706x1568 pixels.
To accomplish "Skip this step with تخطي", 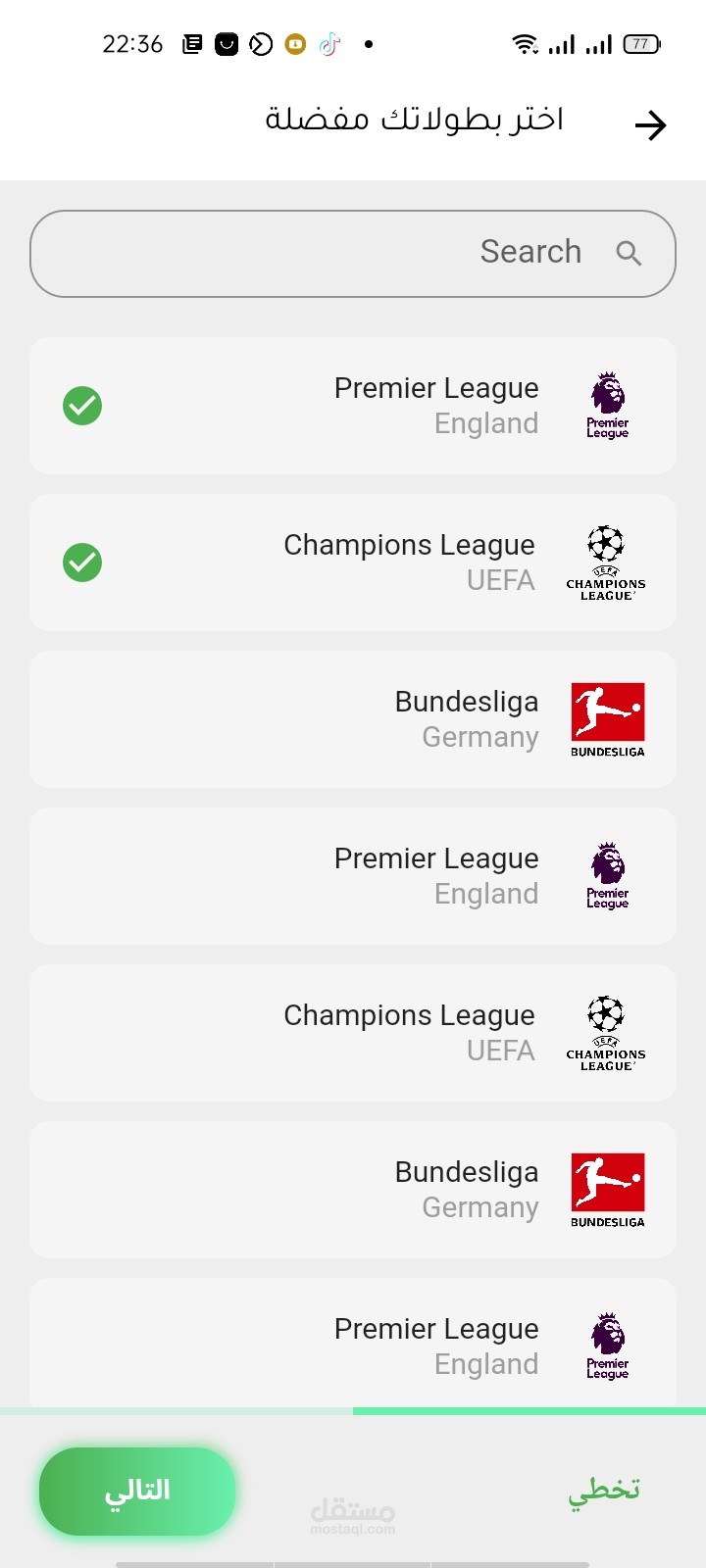I will 604,1491.
